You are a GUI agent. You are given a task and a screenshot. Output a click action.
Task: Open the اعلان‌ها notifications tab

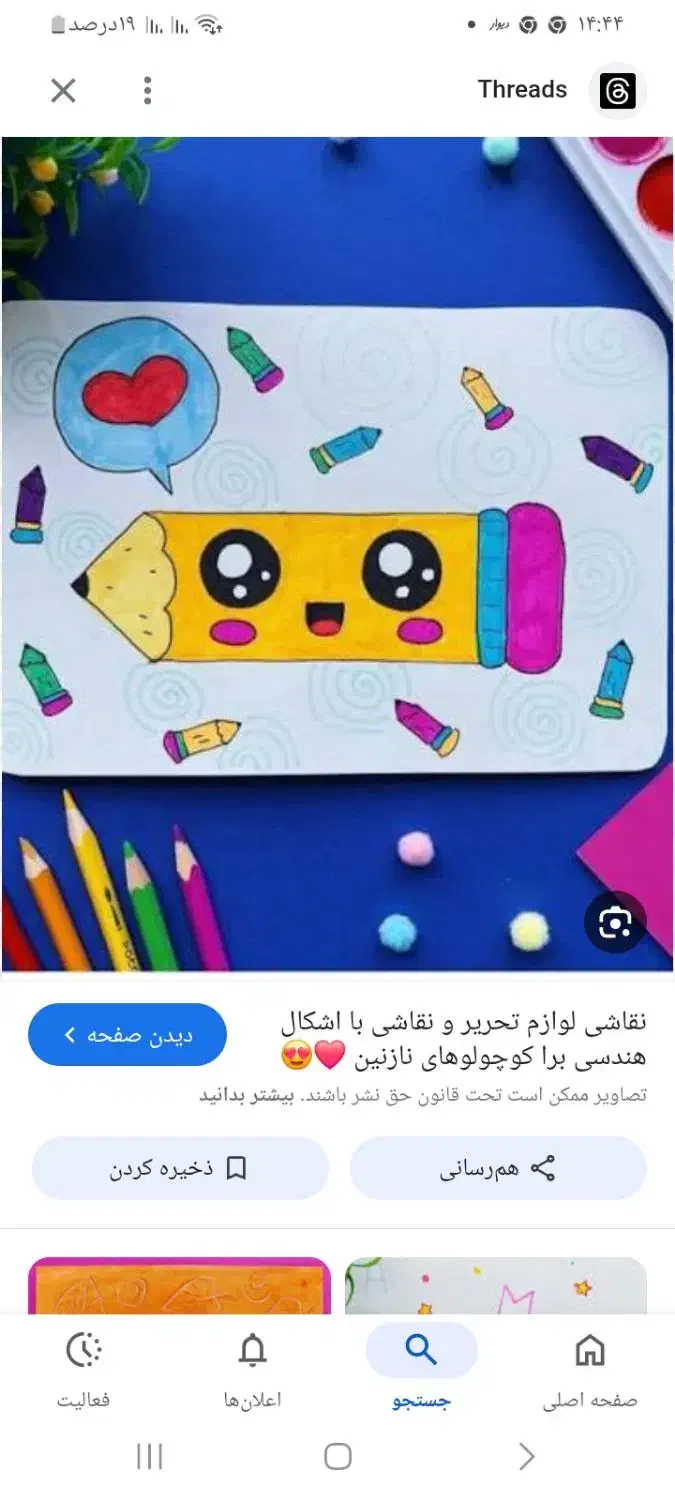coord(253,1368)
